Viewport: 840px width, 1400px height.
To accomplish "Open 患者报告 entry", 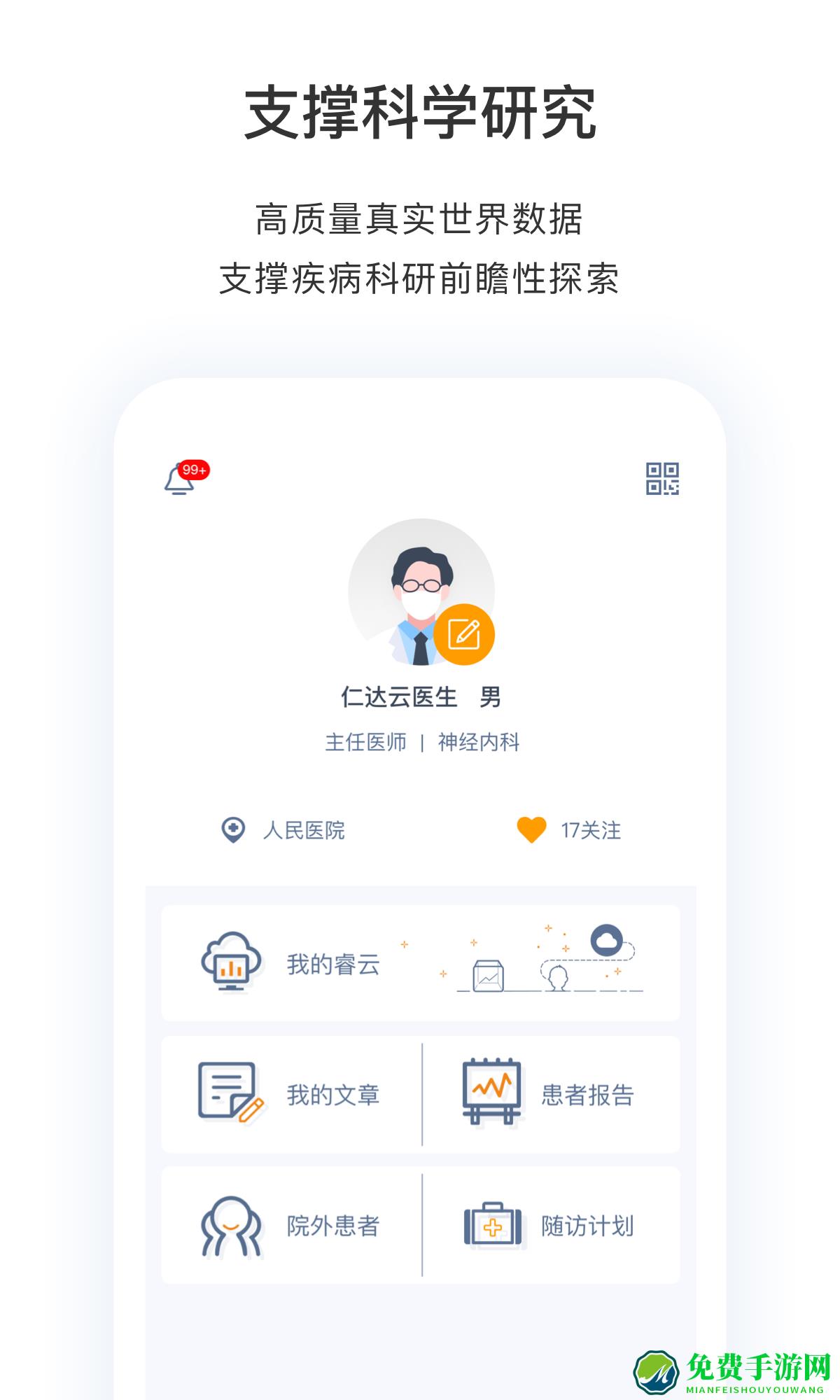I will [588, 1095].
